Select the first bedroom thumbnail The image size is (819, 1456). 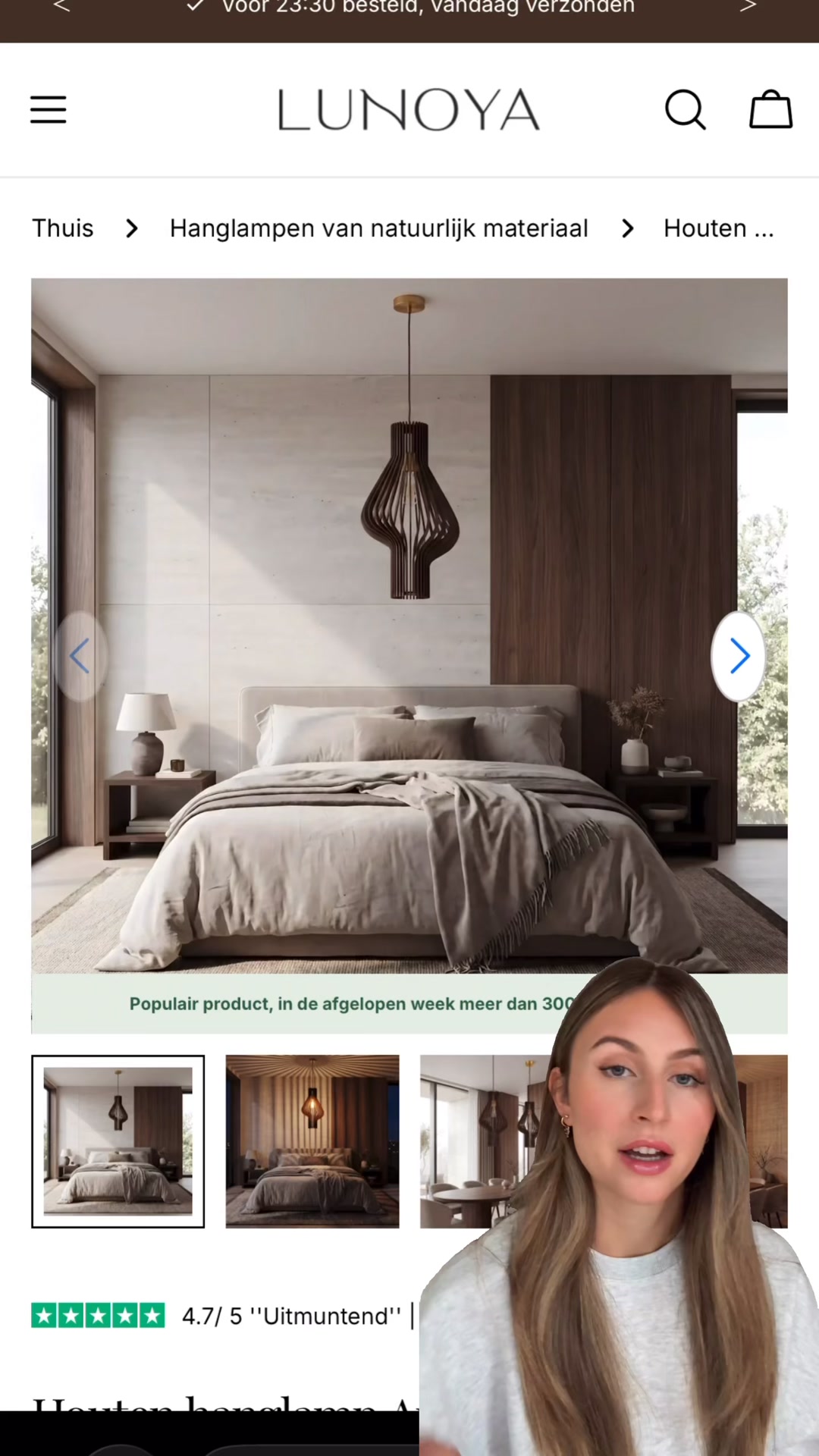(x=118, y=1141)
